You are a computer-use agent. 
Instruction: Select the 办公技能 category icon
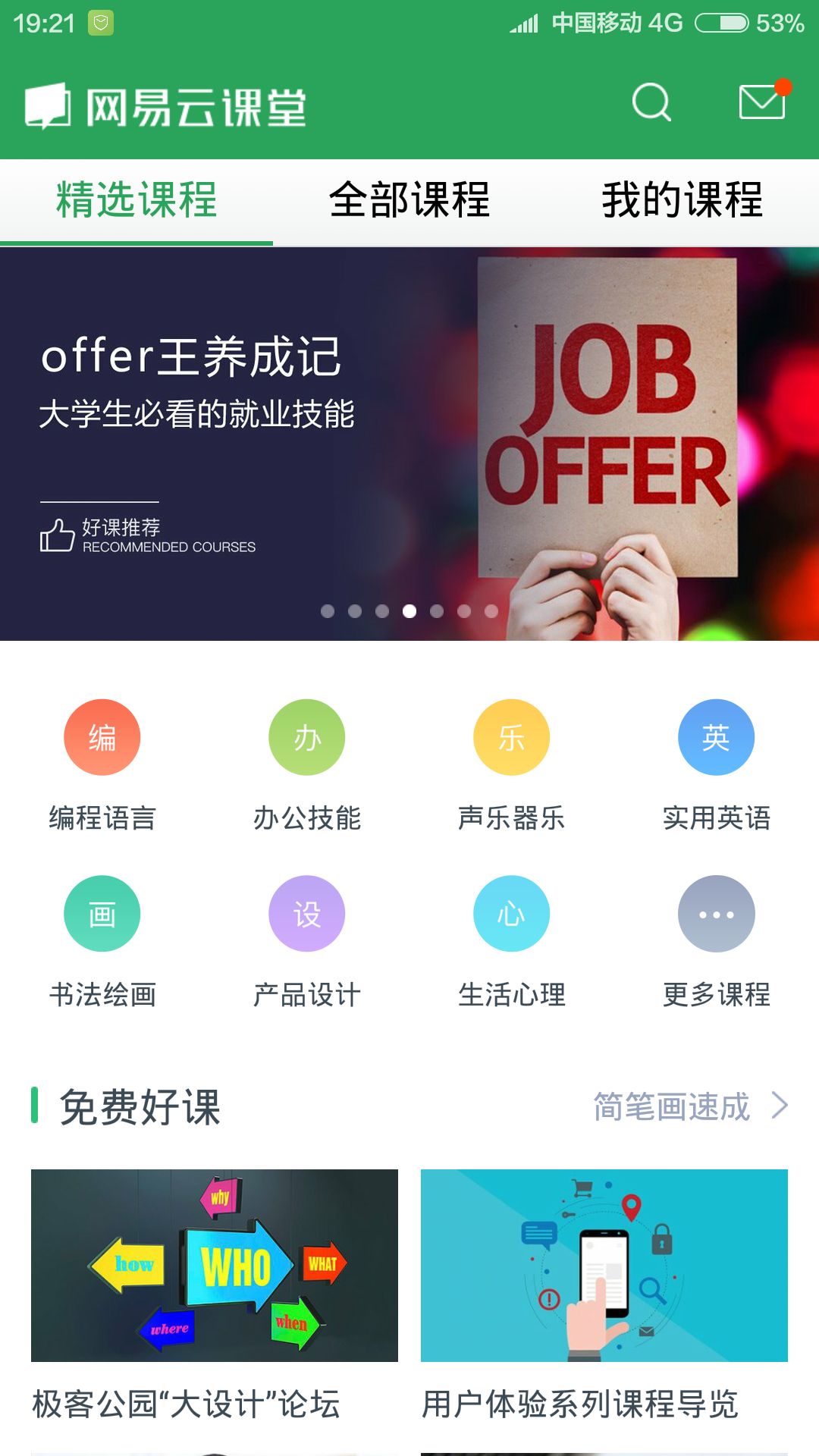[x=306, y=736]
